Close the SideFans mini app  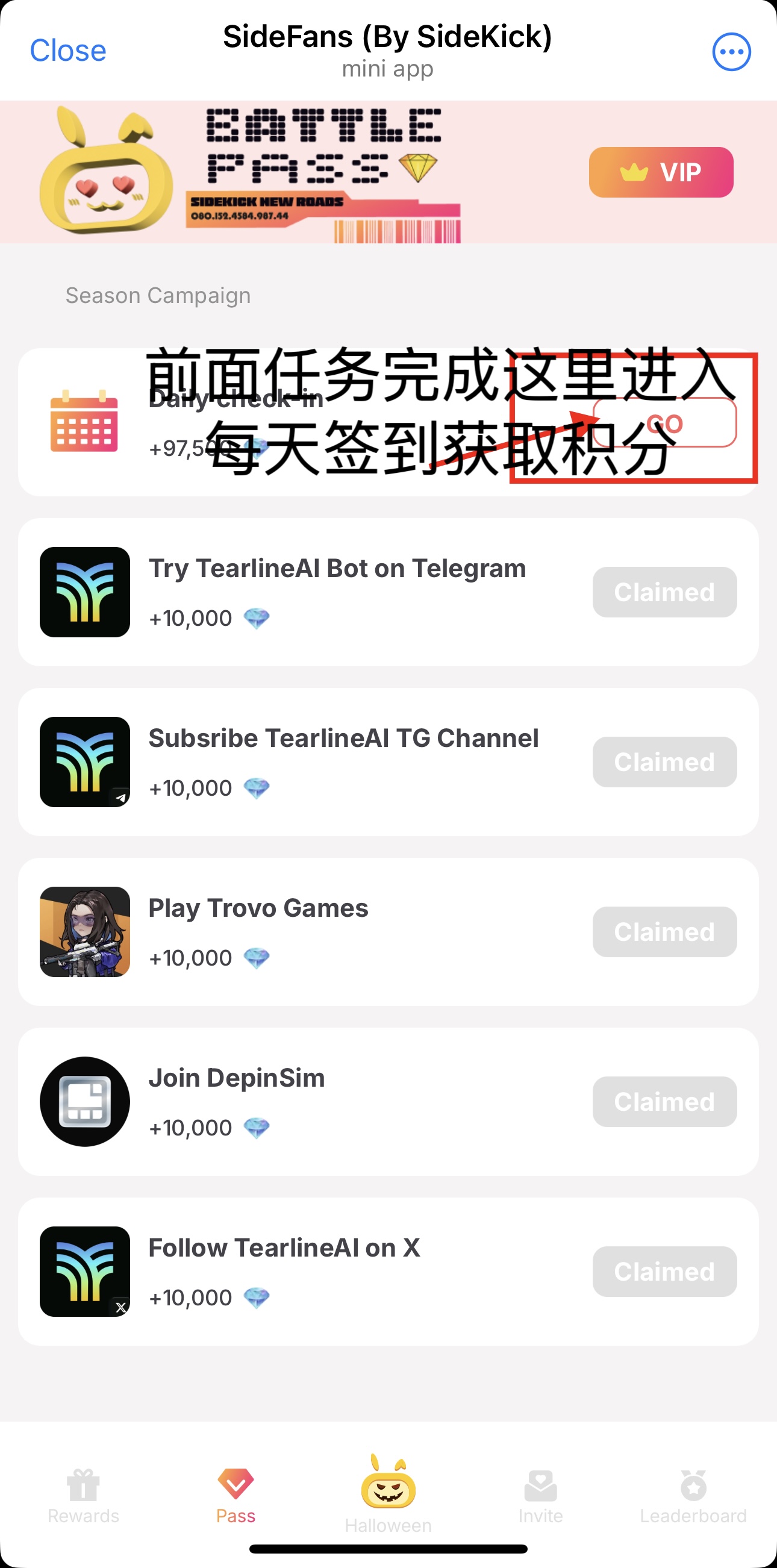click(67, 51)
